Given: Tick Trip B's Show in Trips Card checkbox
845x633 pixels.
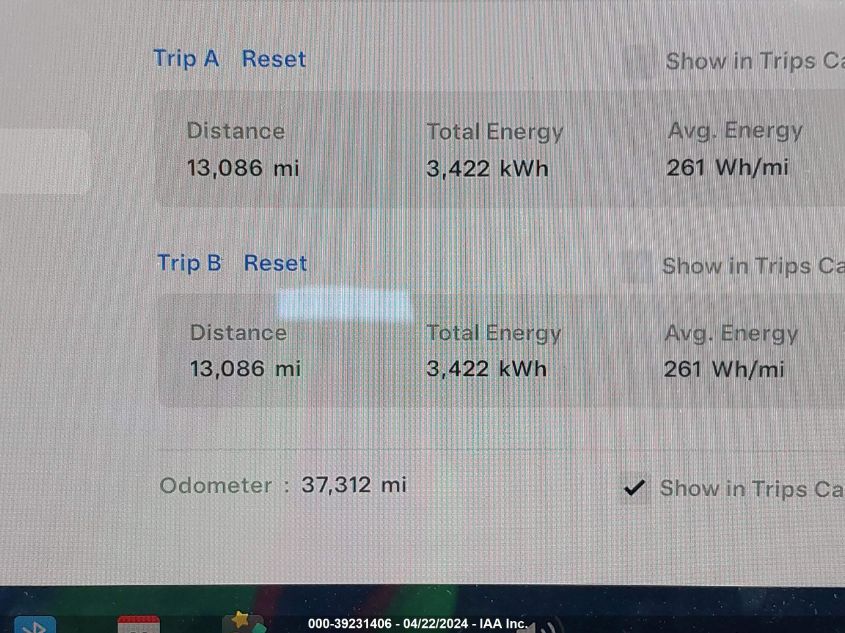Looking at the screenshot, I should pos(634,267).
